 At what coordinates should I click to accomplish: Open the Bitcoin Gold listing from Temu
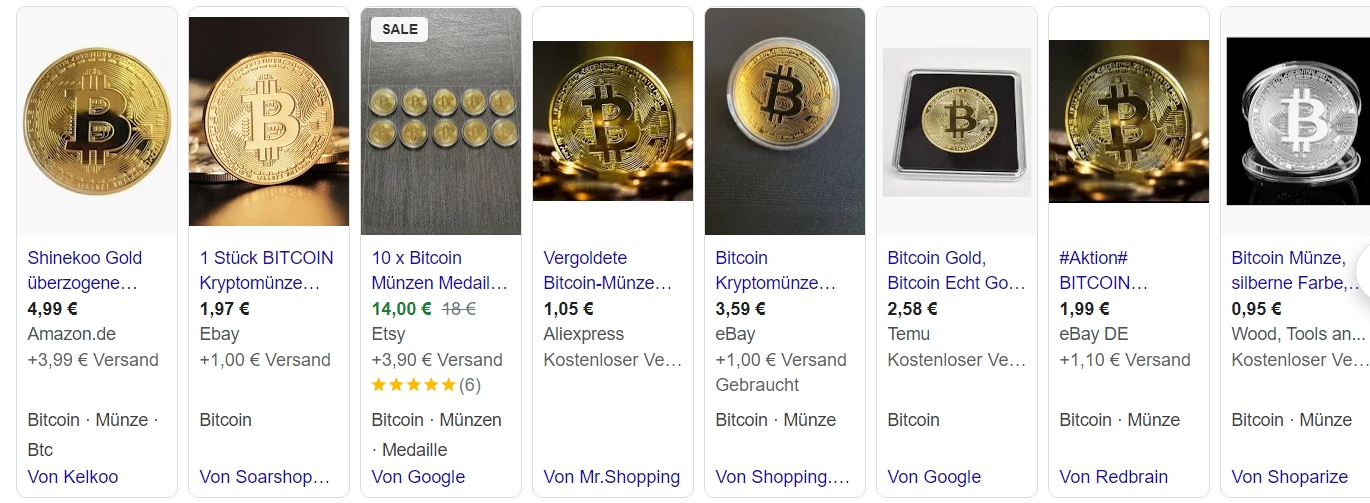(x=955, y=270)
